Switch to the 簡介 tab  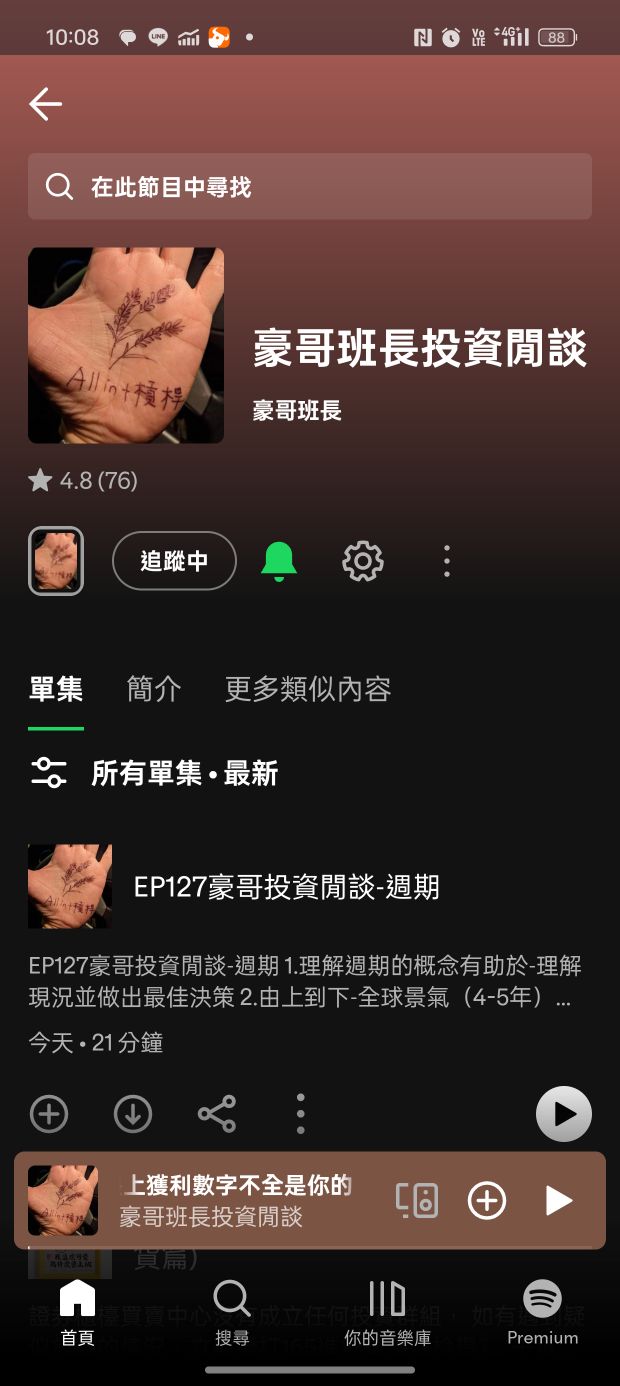154,689
